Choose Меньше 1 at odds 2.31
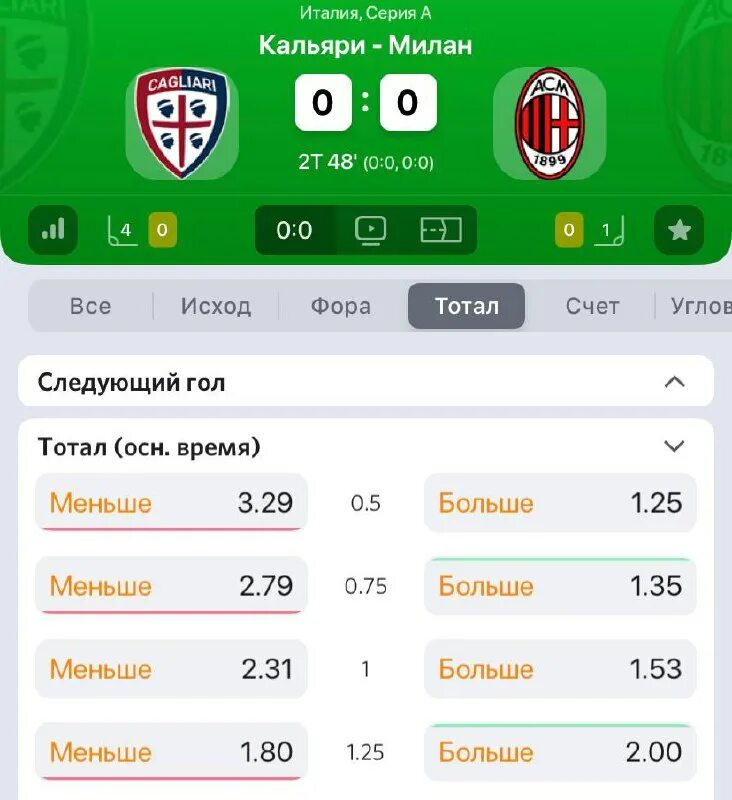The image size is (732, 800). pyautogui.click(x=171, y=668)
